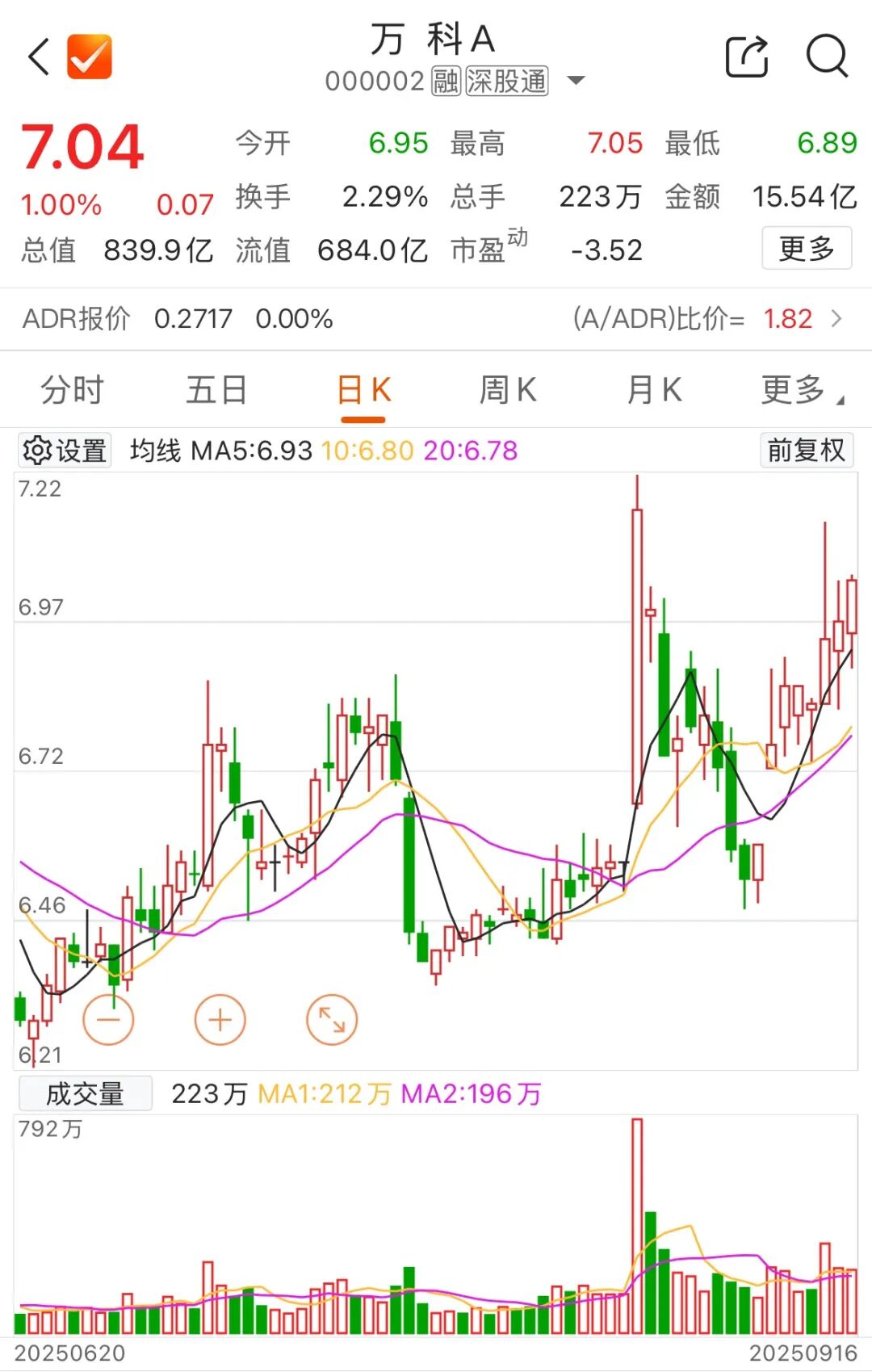Switch to the 周K weekly chart tab
872x1372 pixels.
click(x=506, y=389)
